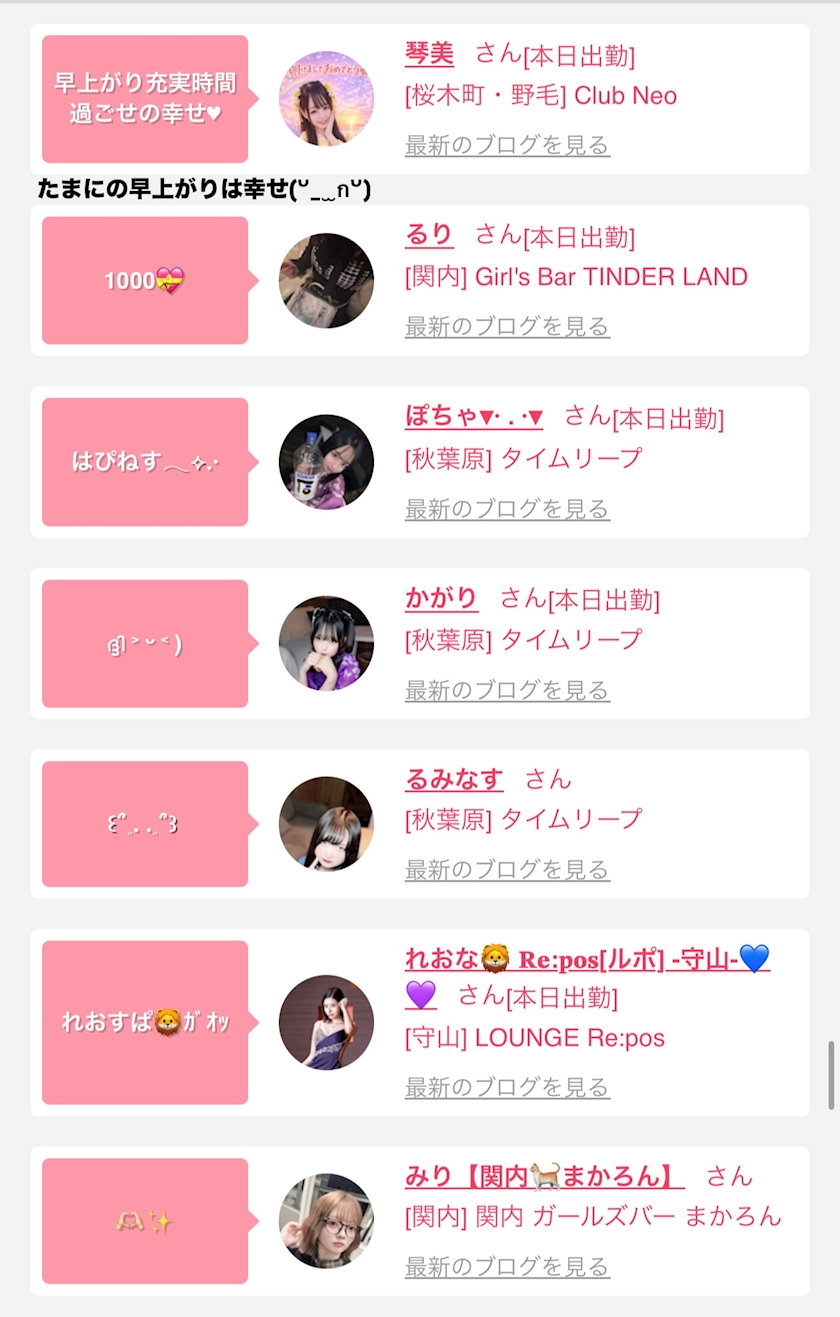Open れおな Re:pos profile name link
Screen dimensions: 840x1317
point(587,960)
